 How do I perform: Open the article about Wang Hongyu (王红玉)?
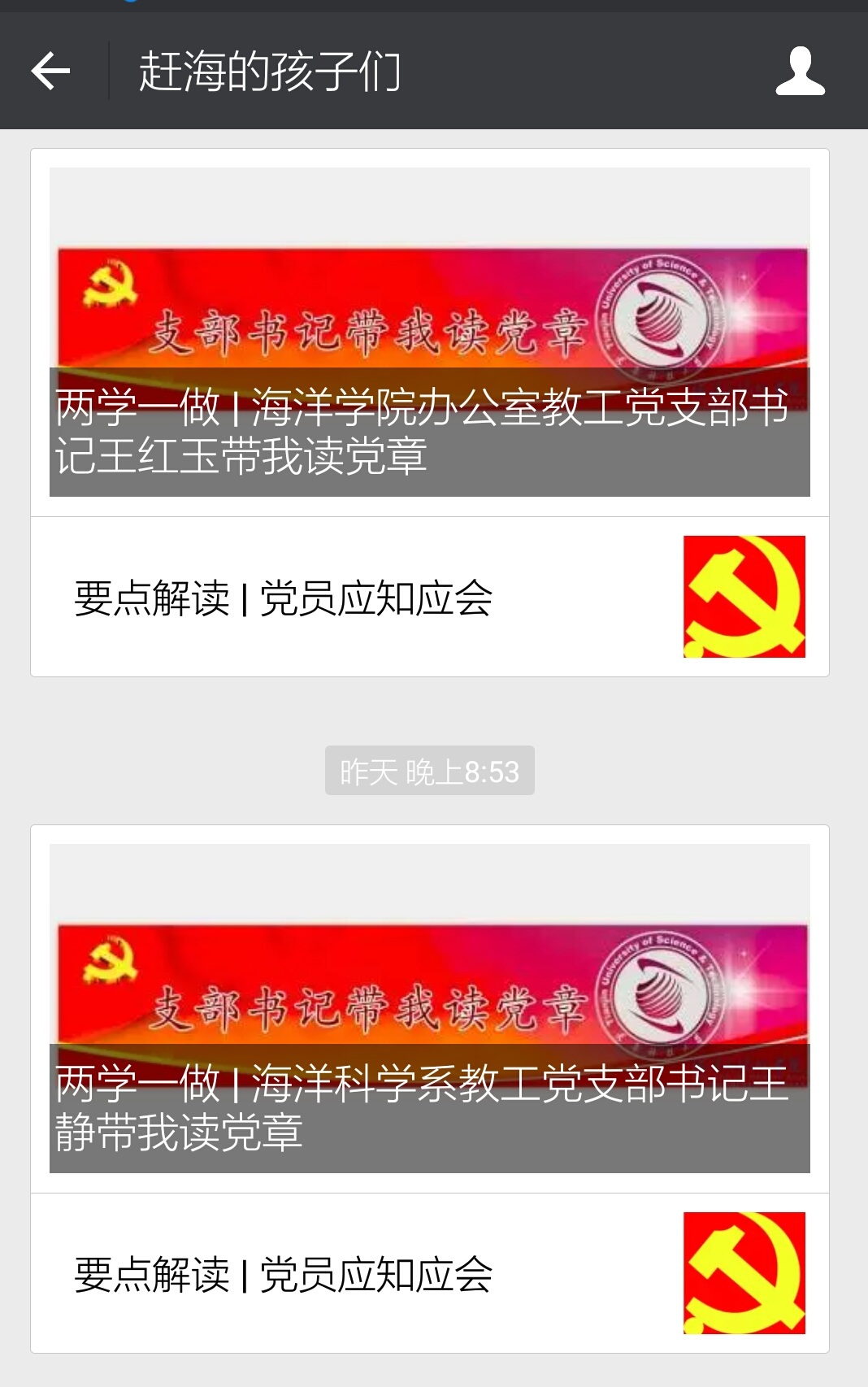pyautogui.click(x=429, y=333)
